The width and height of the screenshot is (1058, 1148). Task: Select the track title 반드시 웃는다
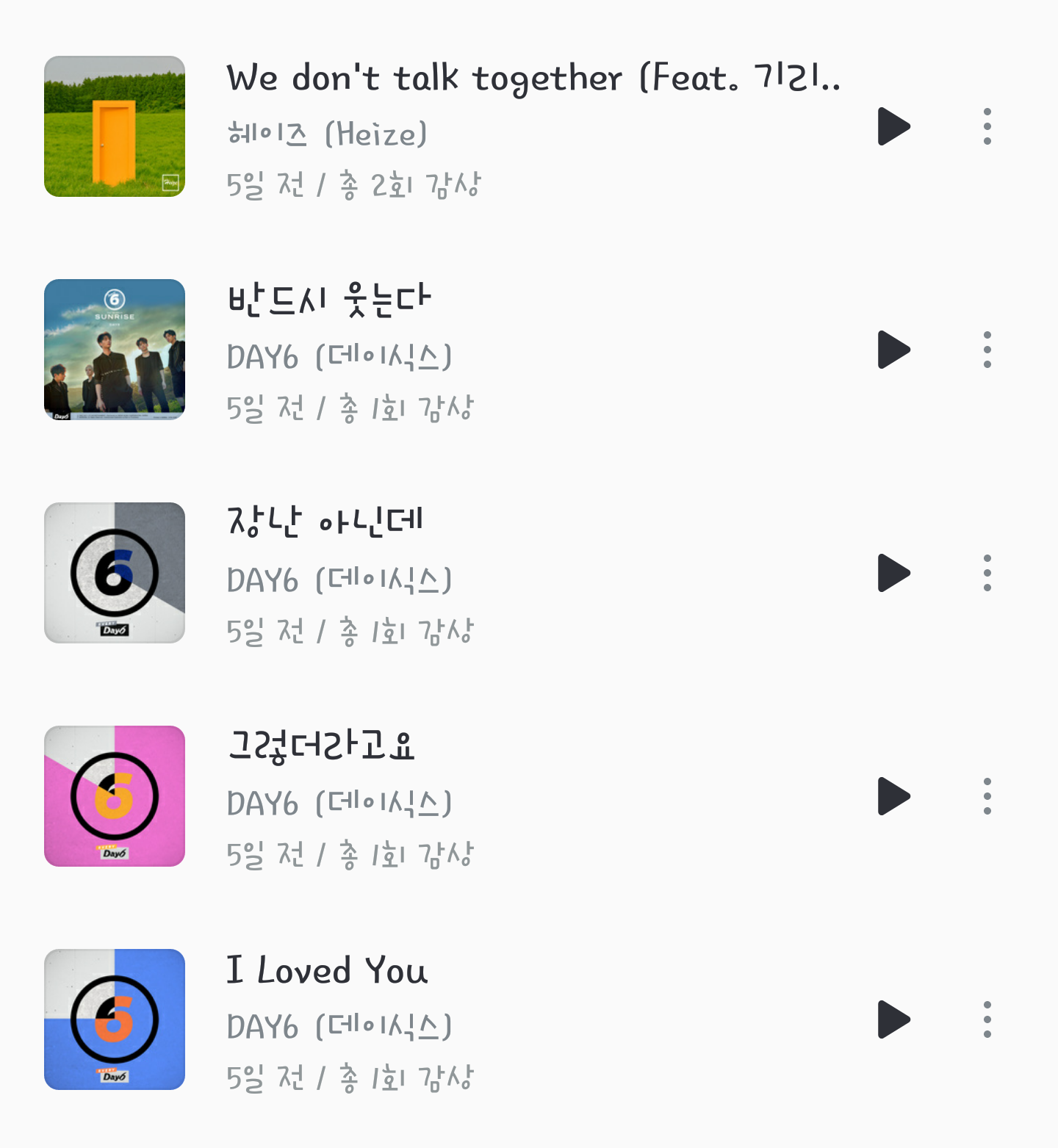click(x=329, y=299)
